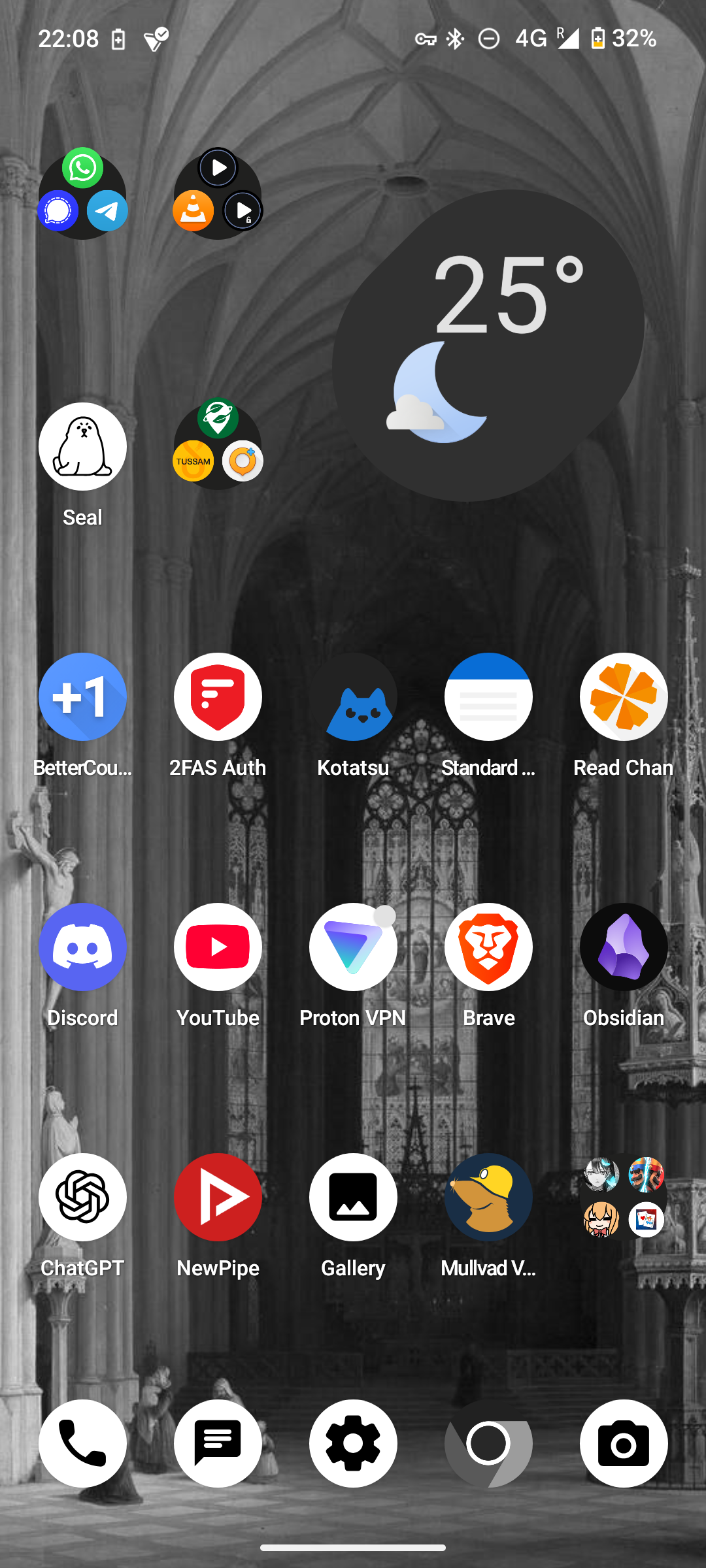706x1568 pixels.
Task: Launch the Seal app
Action: pos(82,447)
